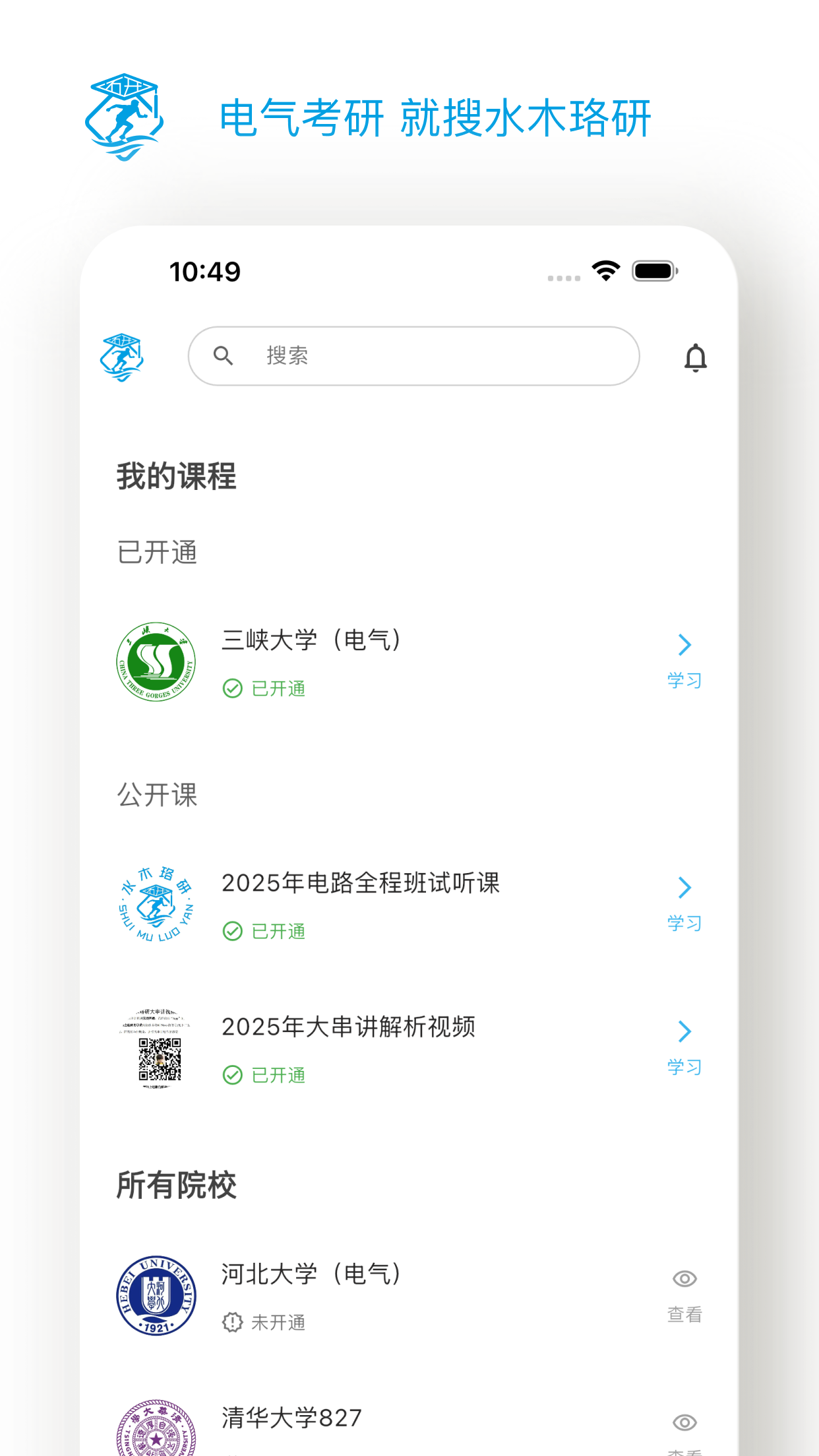The image size is (819, 1456).
Task: Toggle the eye icon next to 清华大学827
Action: (x=684, y=1421)
